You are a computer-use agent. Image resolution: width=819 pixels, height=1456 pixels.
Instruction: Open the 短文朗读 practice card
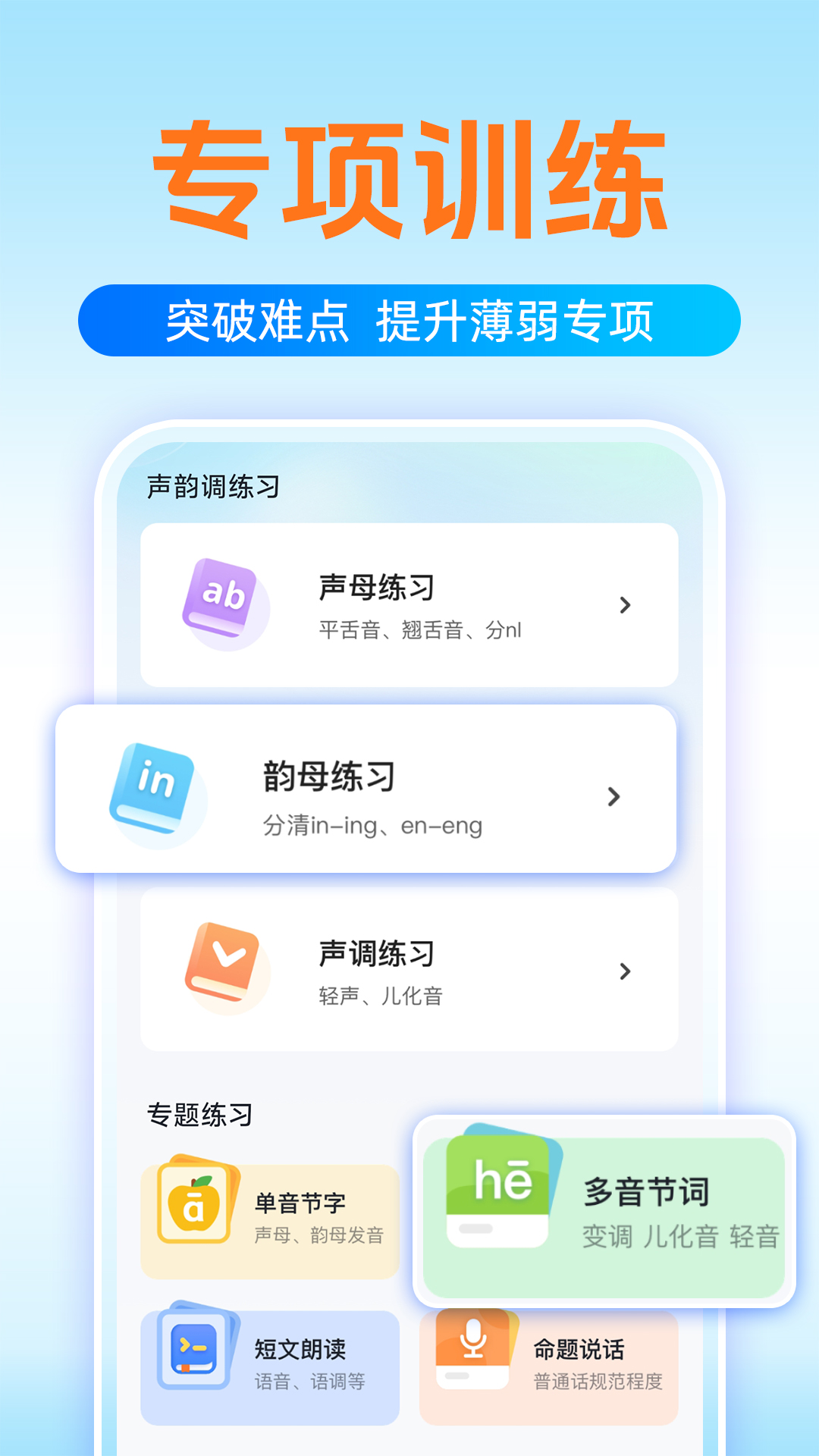coord(270,1365)
